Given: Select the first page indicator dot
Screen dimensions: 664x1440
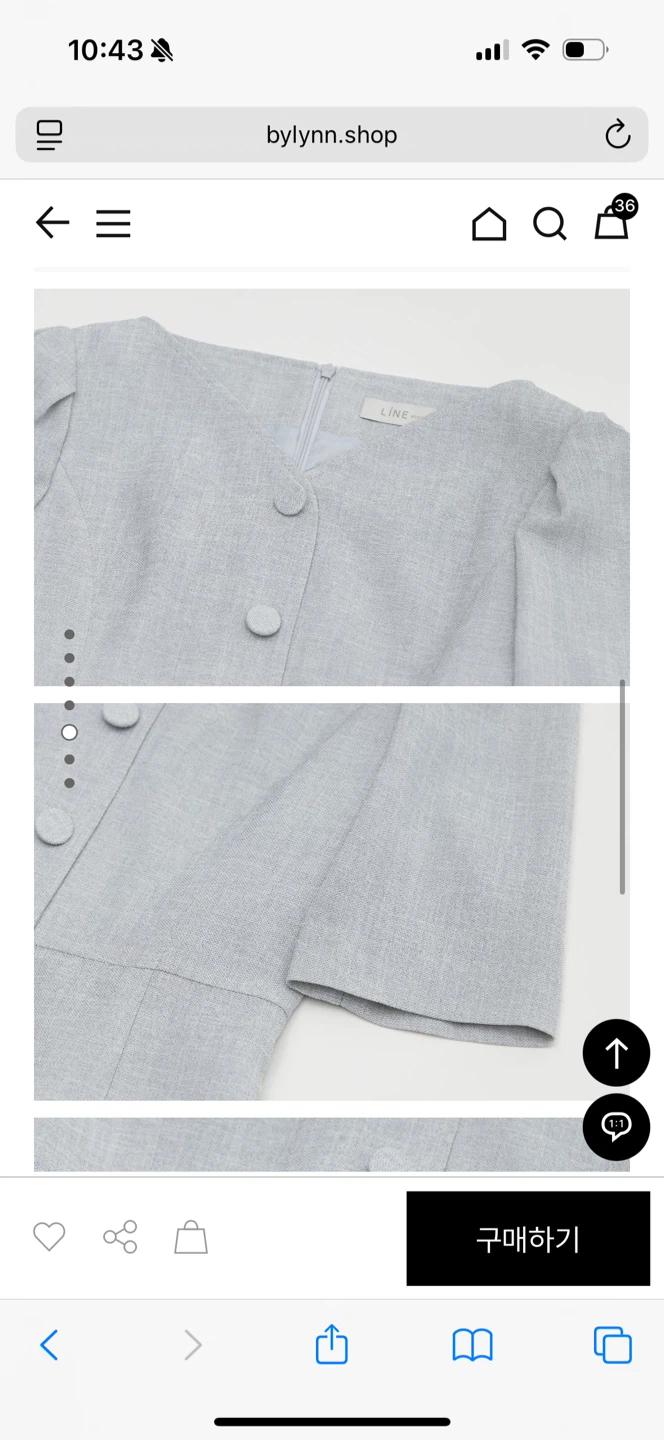Looking at the screenshot, I should coord(69,634).
